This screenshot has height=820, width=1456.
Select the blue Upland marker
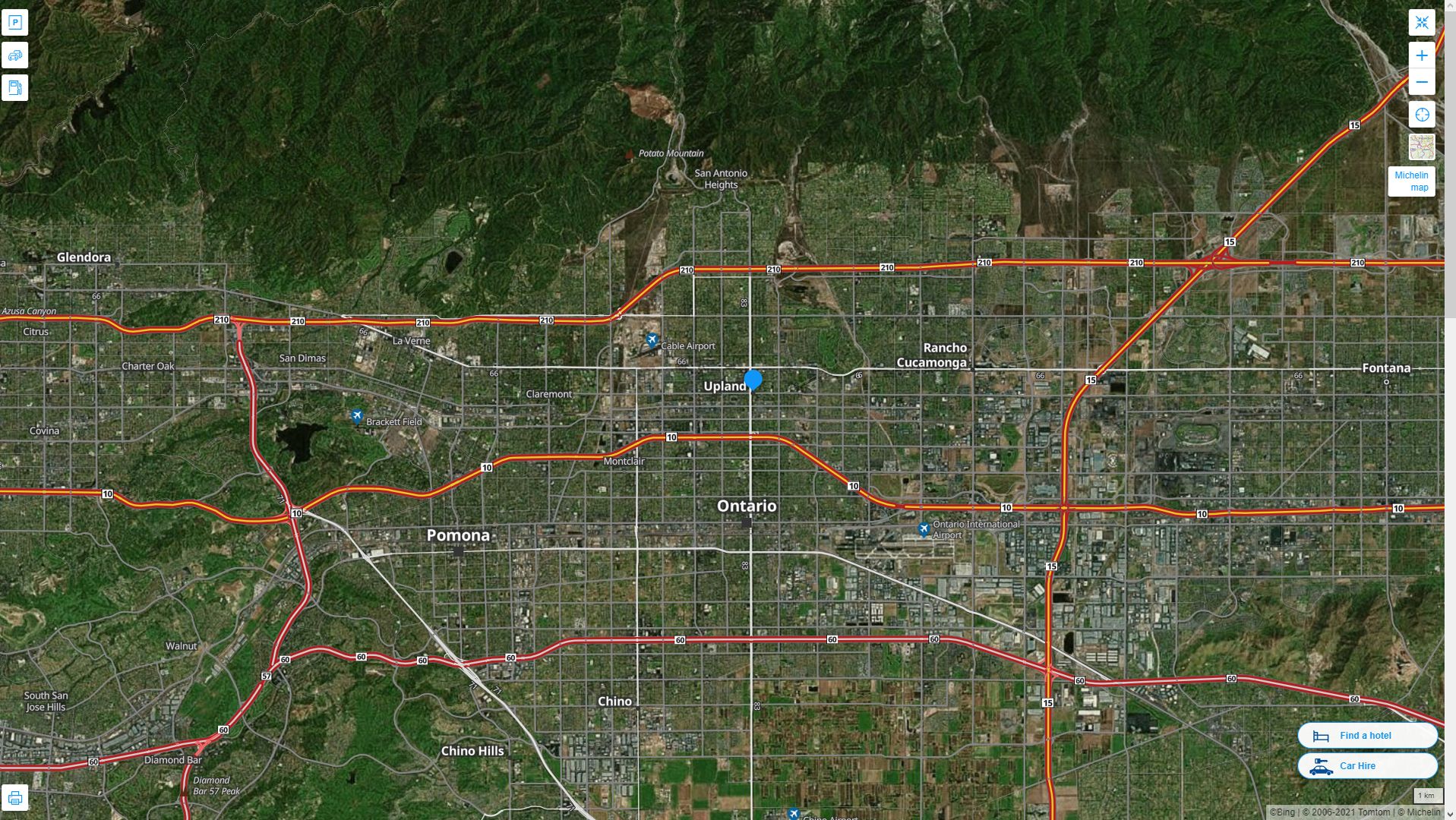[753, 379]
